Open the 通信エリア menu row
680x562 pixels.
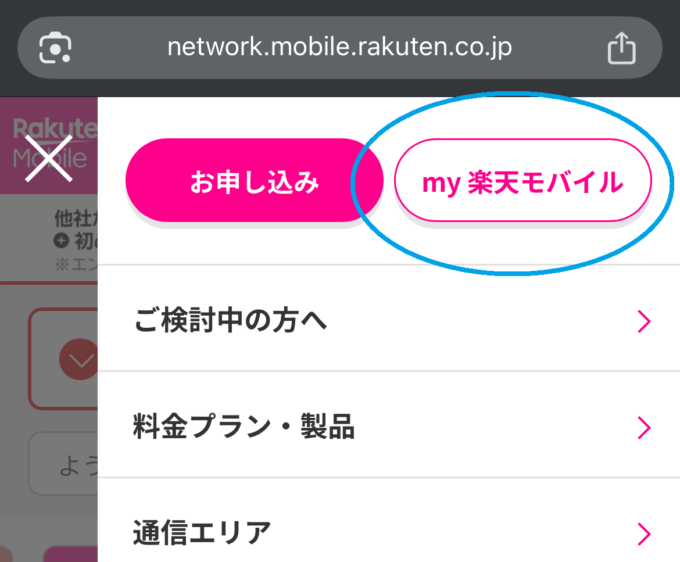390,531
